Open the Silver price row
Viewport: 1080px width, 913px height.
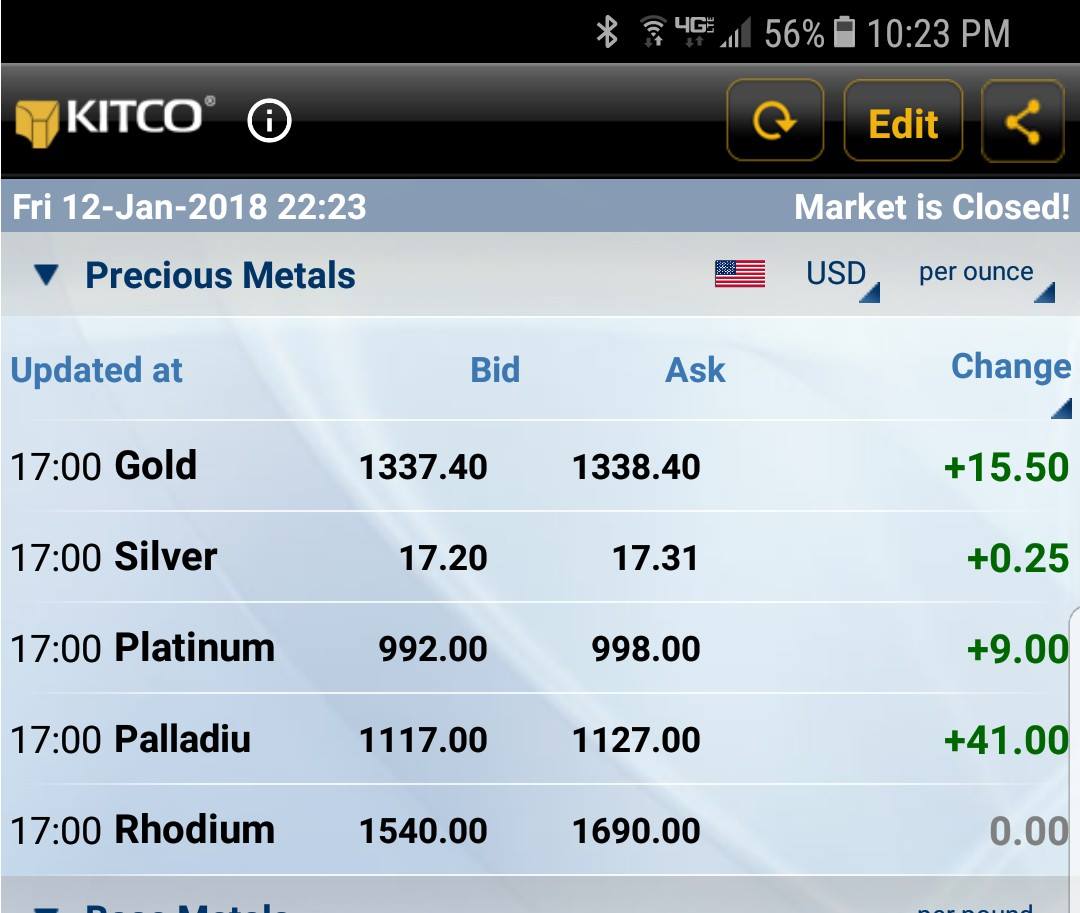(x=540, y=557)
